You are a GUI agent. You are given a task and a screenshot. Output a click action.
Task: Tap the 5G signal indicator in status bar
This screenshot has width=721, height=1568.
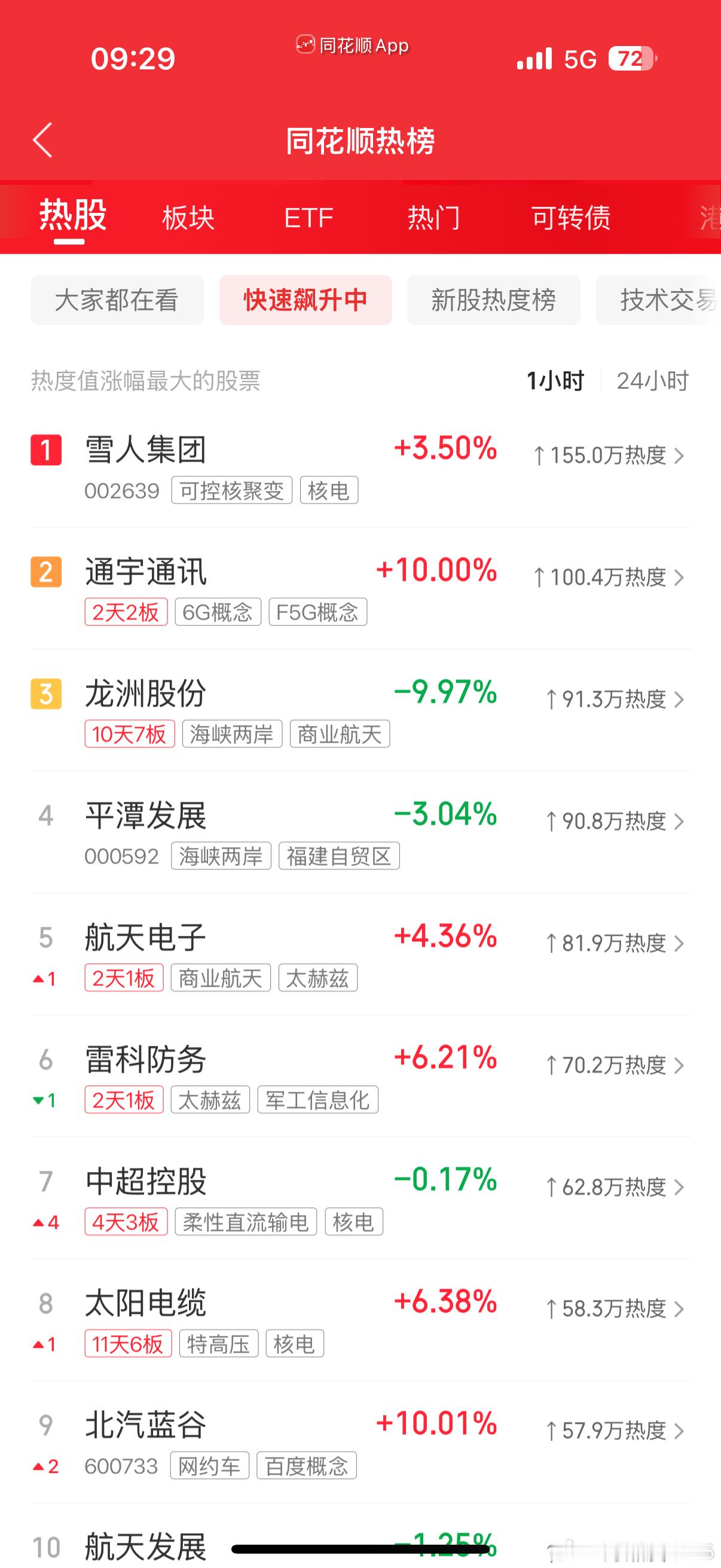coord(577,57)
